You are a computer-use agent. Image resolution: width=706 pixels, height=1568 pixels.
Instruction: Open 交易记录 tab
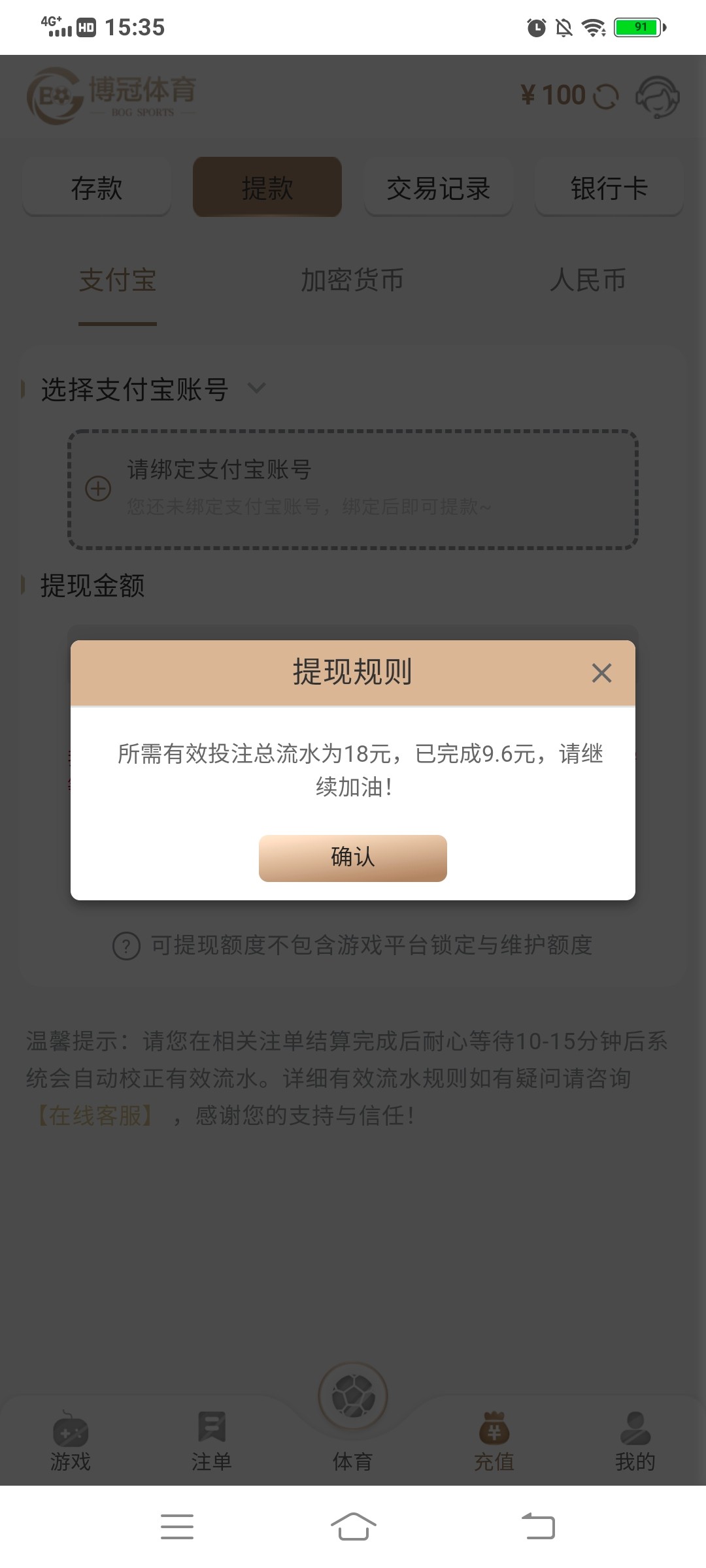click(438, 188)
